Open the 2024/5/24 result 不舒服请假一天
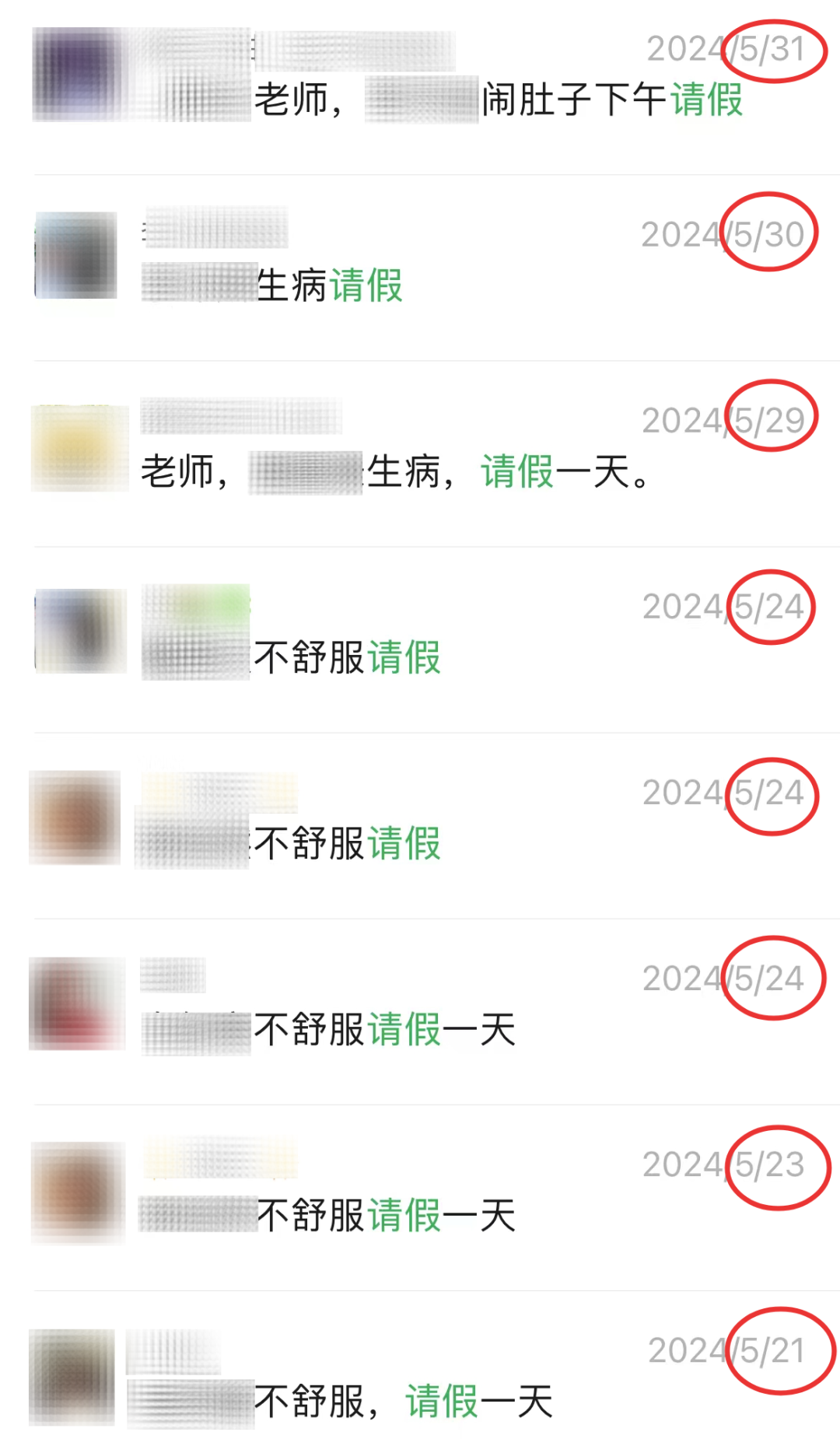 [x=420, y=1011]
